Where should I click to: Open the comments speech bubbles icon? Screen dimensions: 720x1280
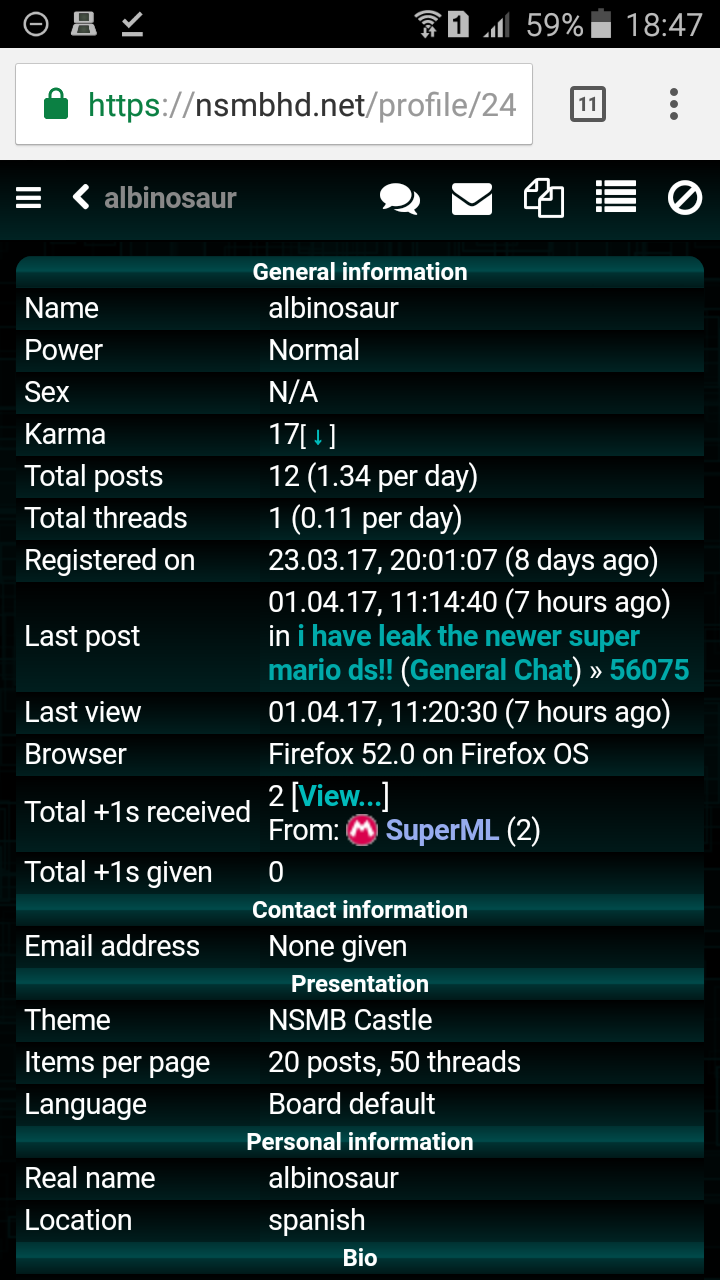pos(400,198)
